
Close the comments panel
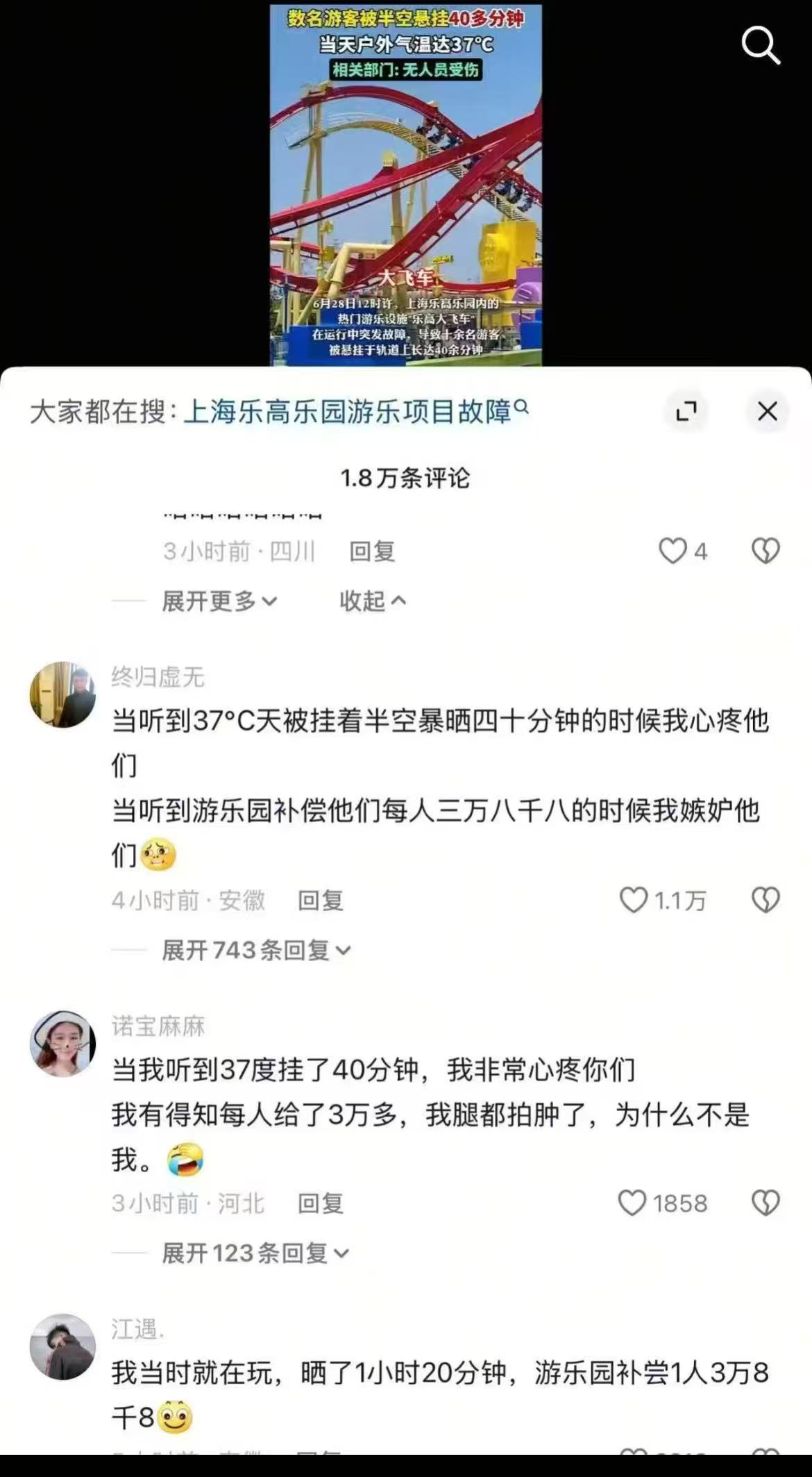point(767,411)
